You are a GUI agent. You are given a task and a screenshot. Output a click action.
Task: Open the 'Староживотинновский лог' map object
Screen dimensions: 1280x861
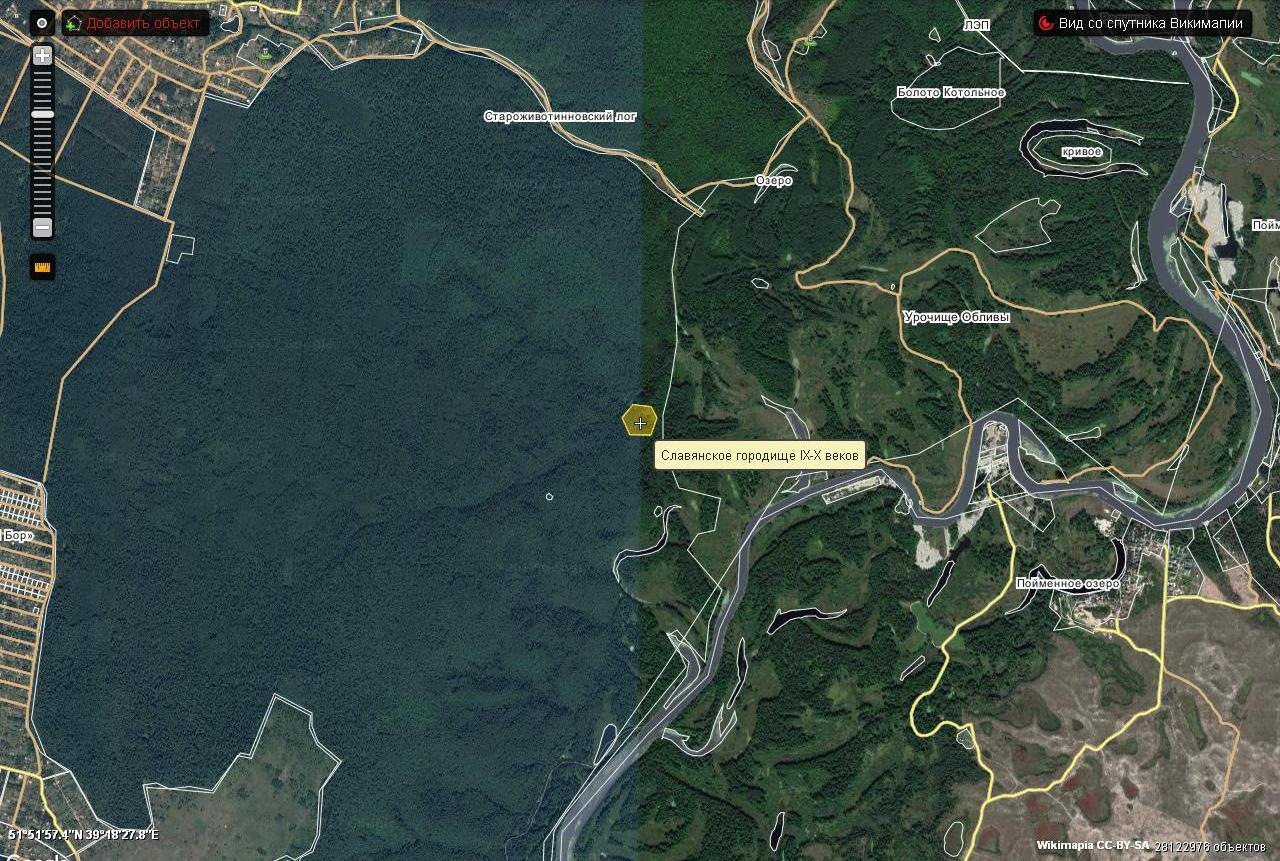pos(560,116)
